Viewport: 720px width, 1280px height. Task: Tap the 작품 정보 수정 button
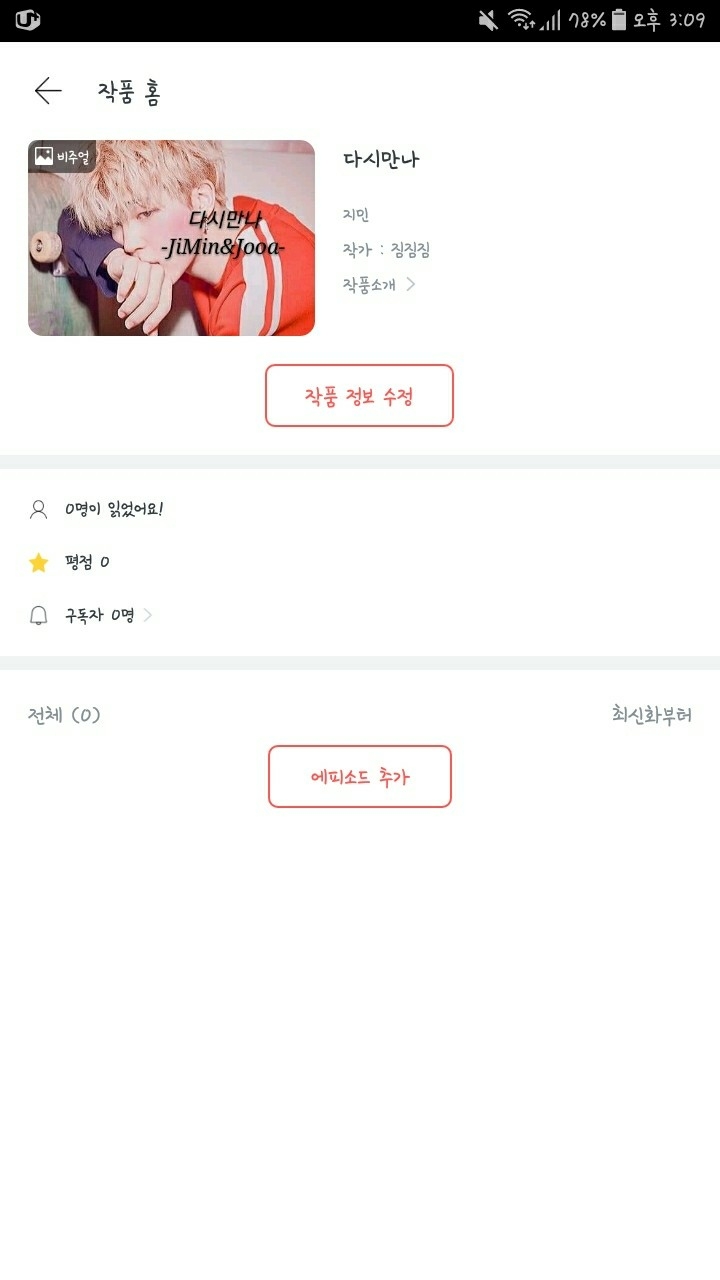pyautogui.click(x=359, y=396)
